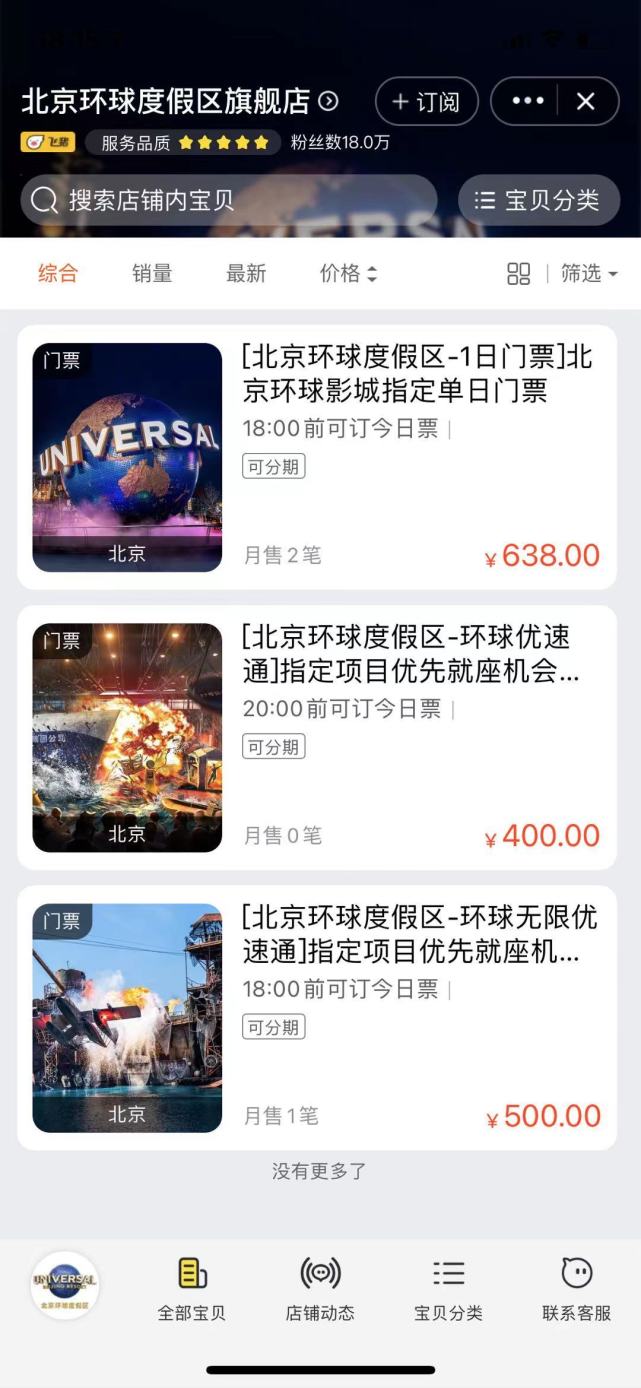Open store details arrow beside 北京环球度假区旗舰店
This screenshot has width=641, height=1388.
click(x=328, y=101)
